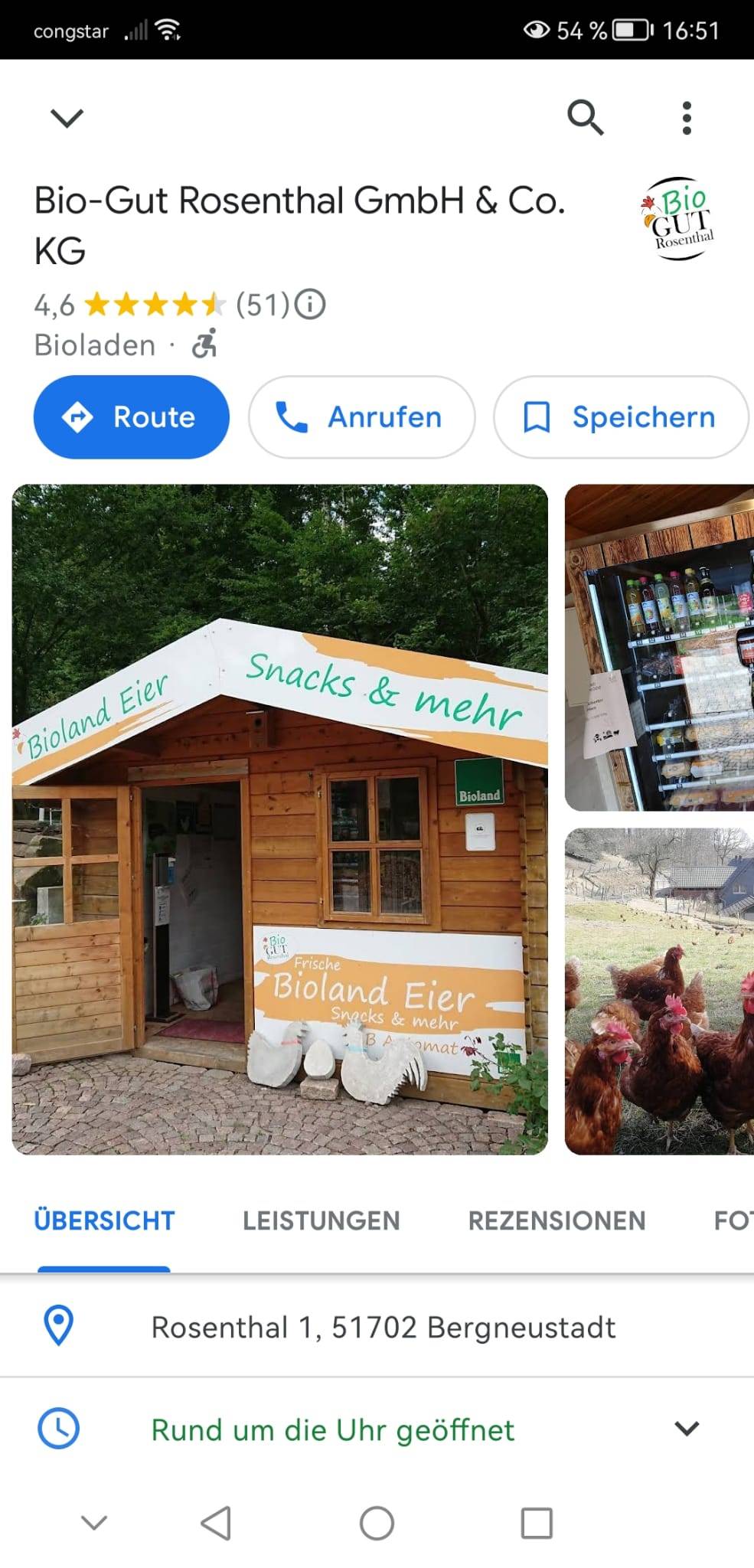The width and height of the screenshot is (754, 1568).
Task: Open the three-dot overflow menu
Action: click(x=687, y=118)
